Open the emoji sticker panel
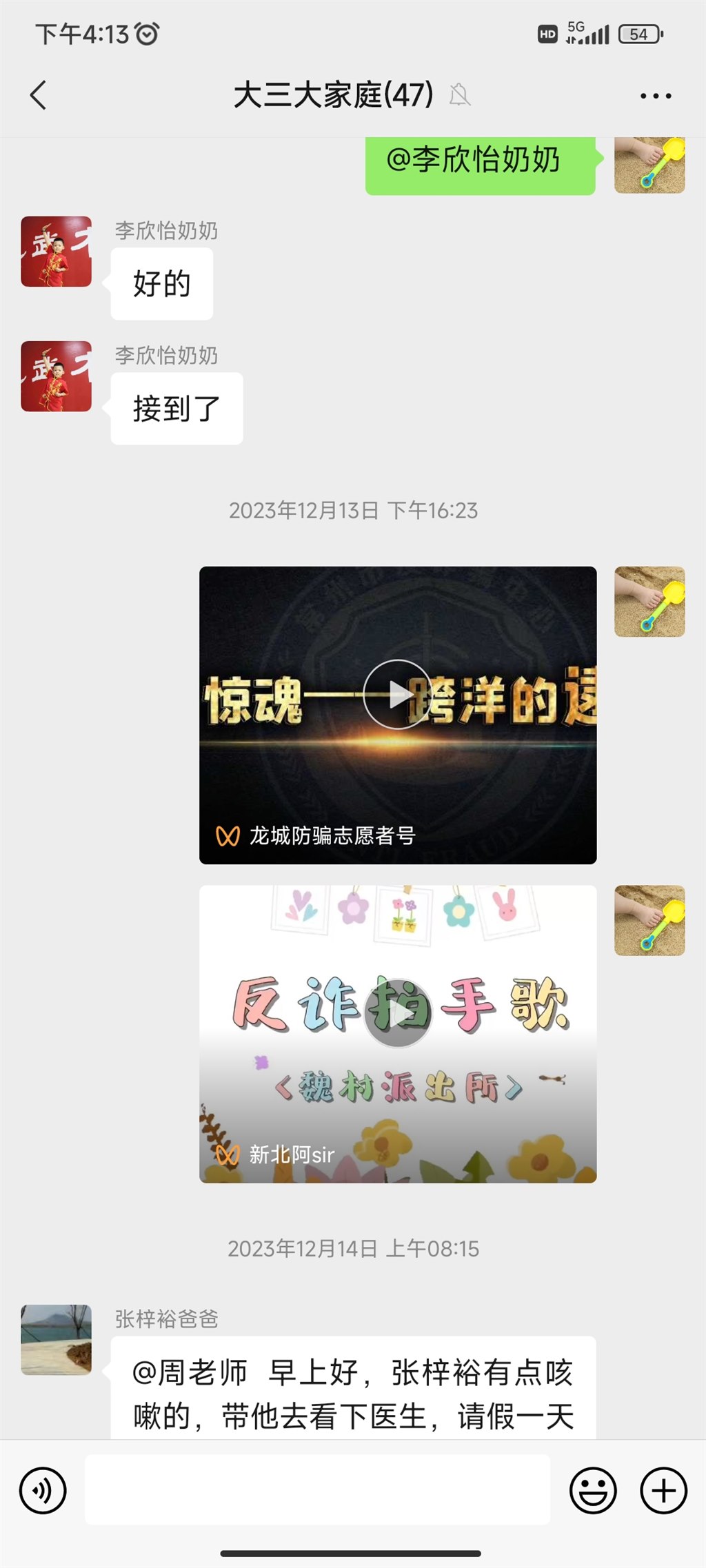This screenshot has height=1568, width=706. point(592,1491)
